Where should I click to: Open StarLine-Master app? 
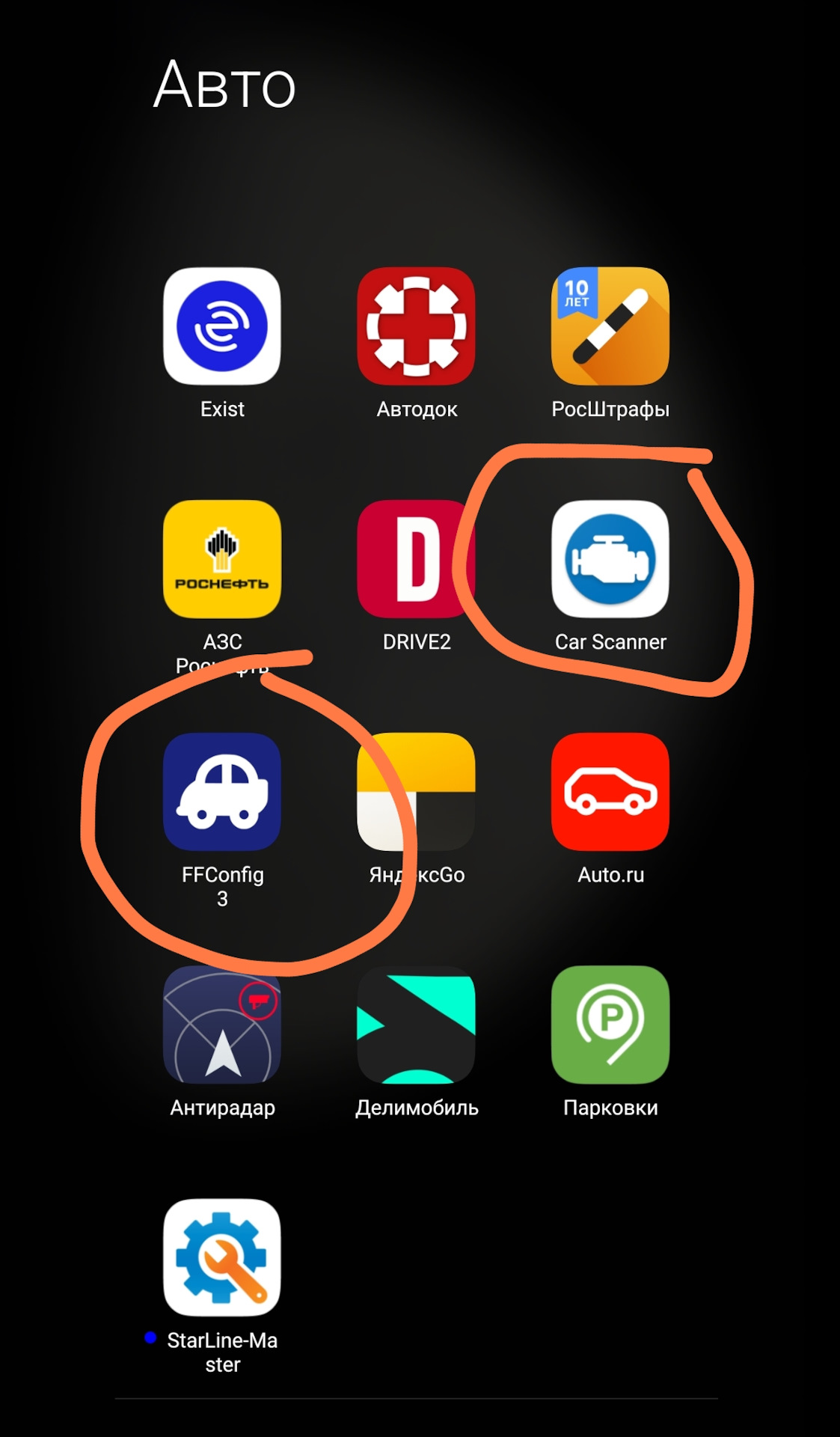(x=222, y=1257)
